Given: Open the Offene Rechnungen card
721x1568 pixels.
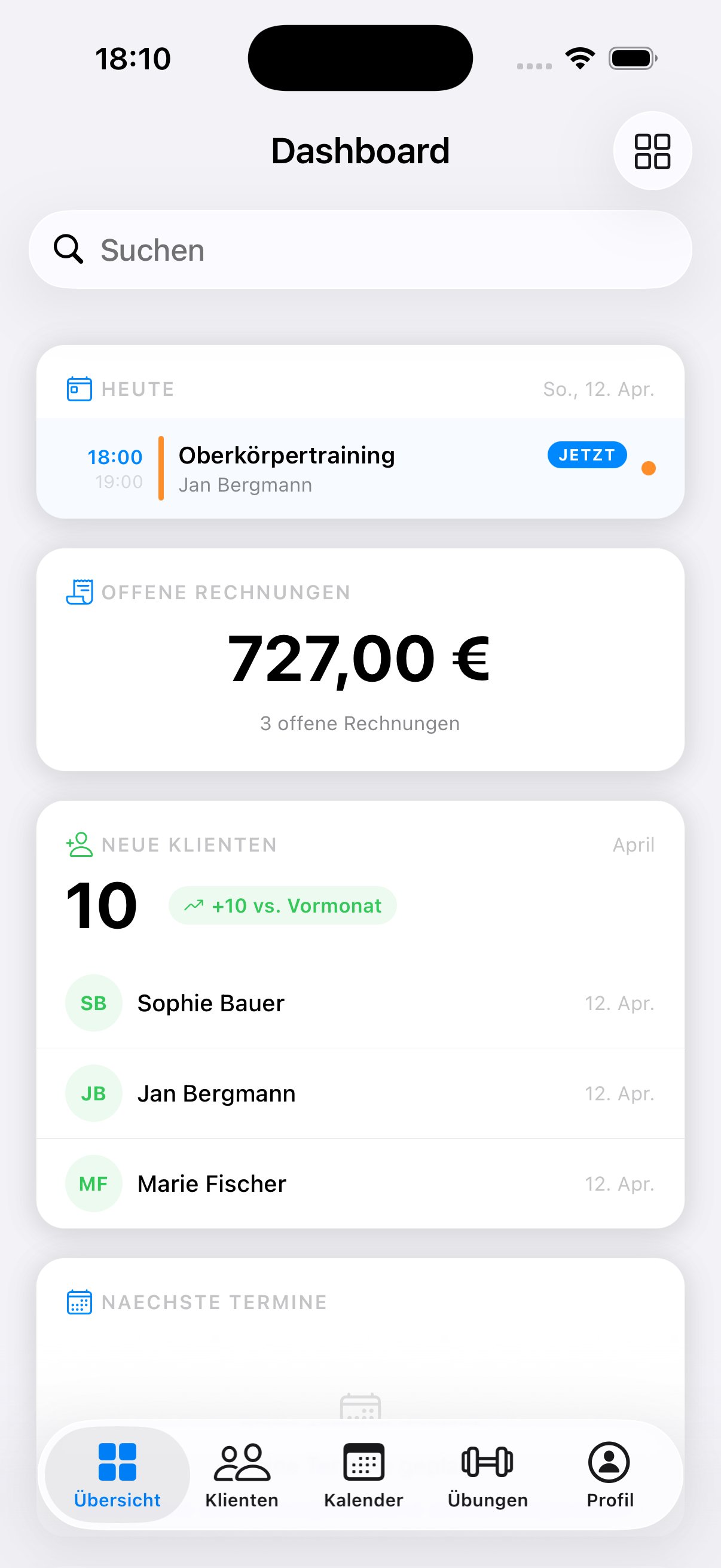Looking at the screenshot, I should click(x=360, y=660).
